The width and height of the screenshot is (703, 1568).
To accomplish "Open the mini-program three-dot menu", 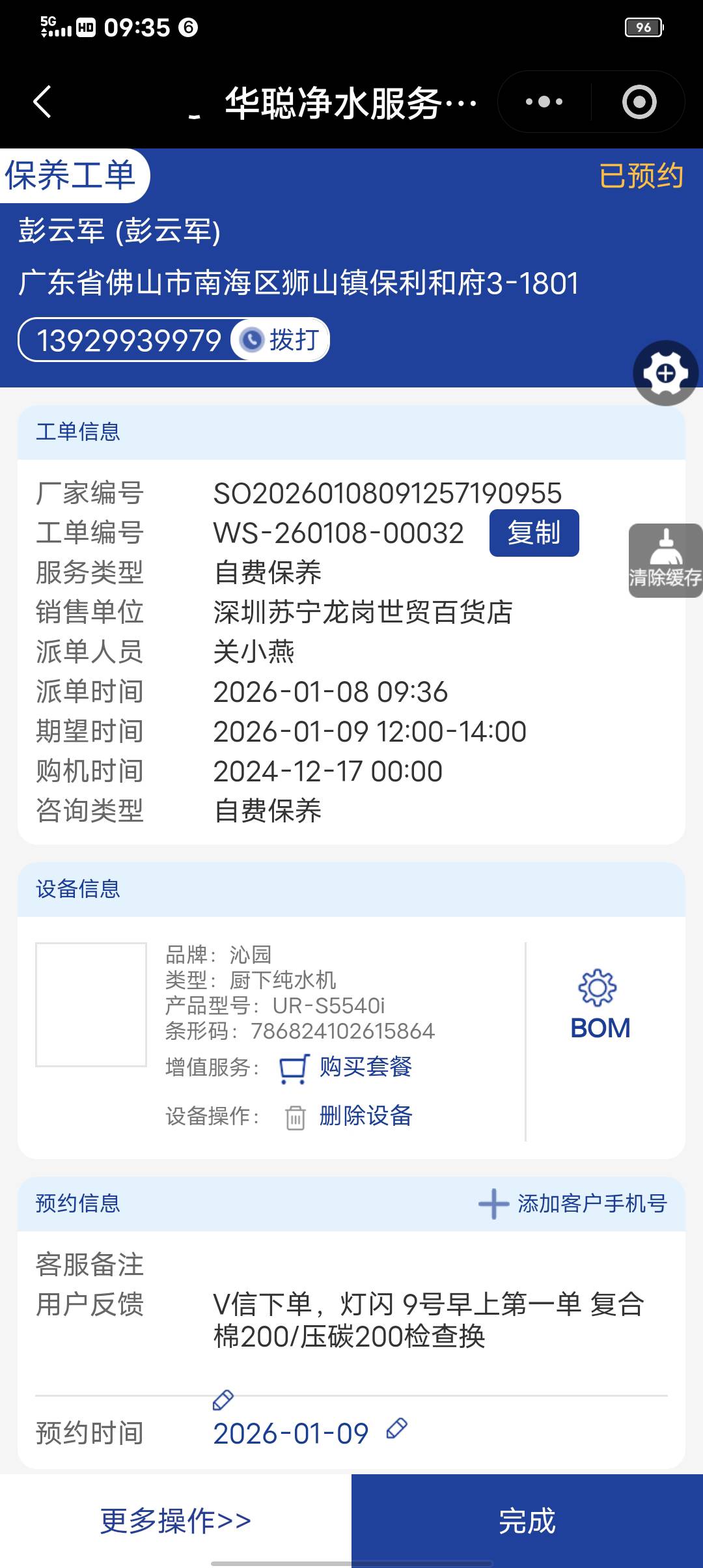I will pos(544,102).
